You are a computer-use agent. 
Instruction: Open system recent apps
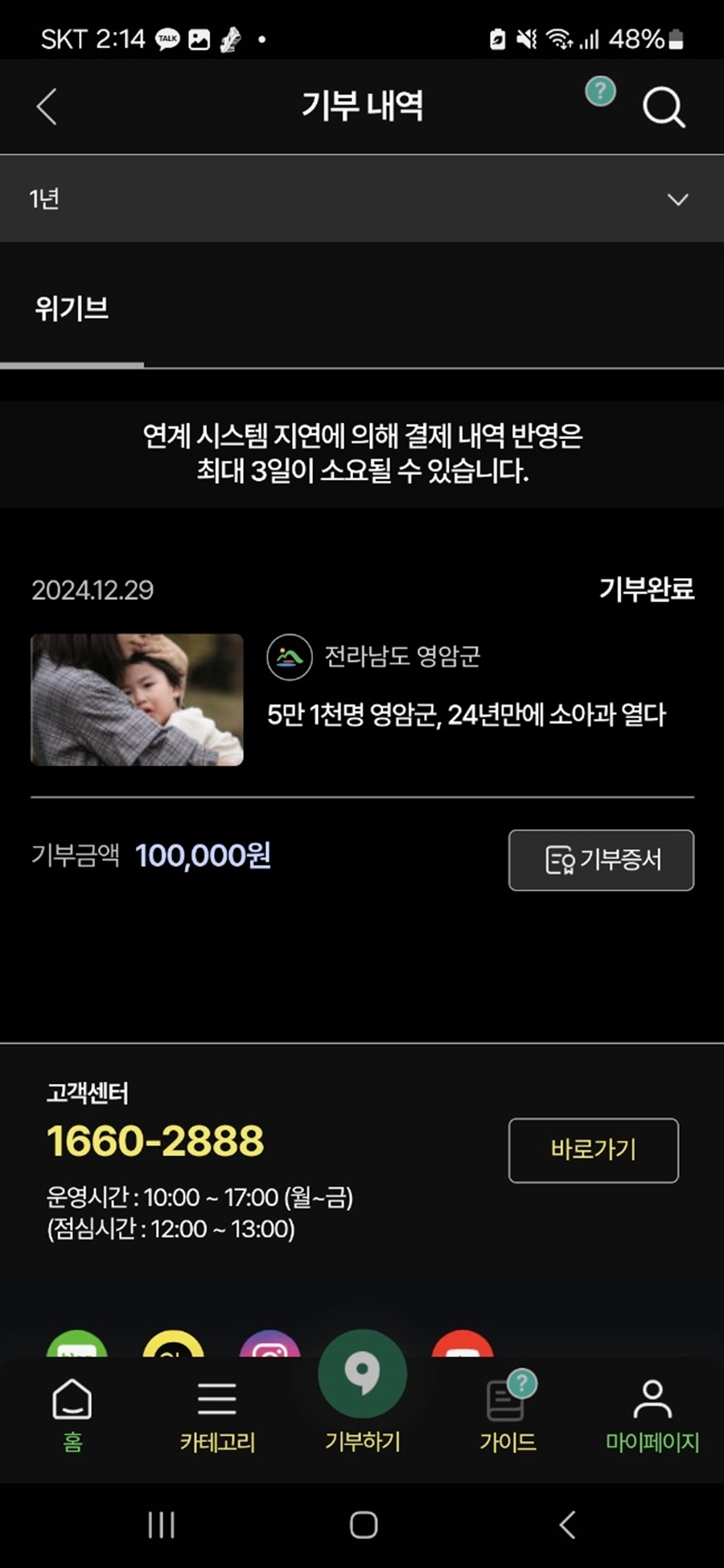(x=161, y=1525)
